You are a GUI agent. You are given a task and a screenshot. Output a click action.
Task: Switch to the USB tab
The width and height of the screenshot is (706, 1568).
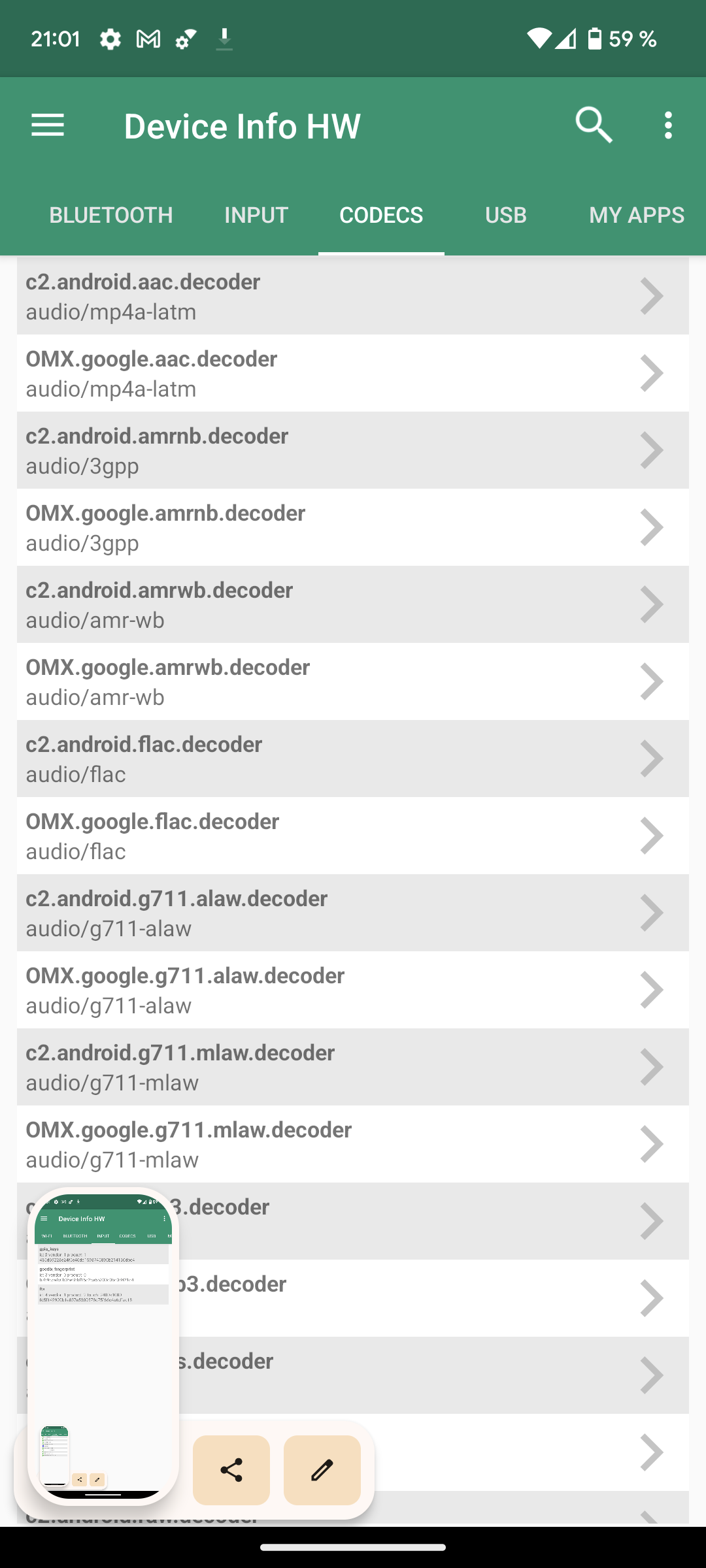click(x=505, y=215)
